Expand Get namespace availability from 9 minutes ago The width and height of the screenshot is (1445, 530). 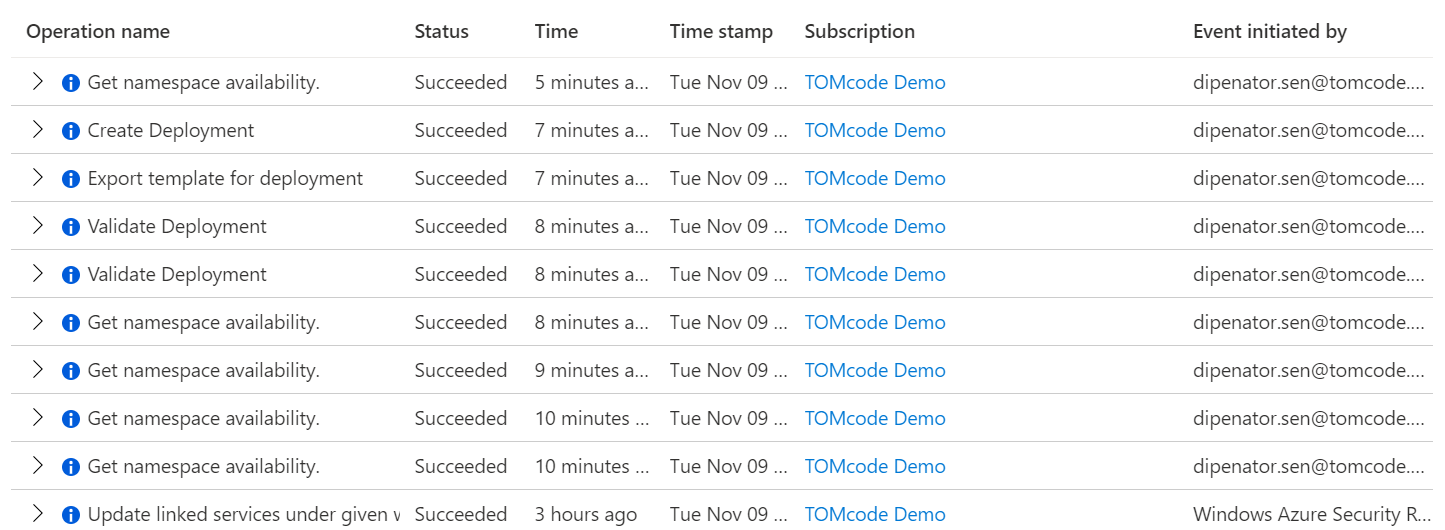(x=38, y=370)
